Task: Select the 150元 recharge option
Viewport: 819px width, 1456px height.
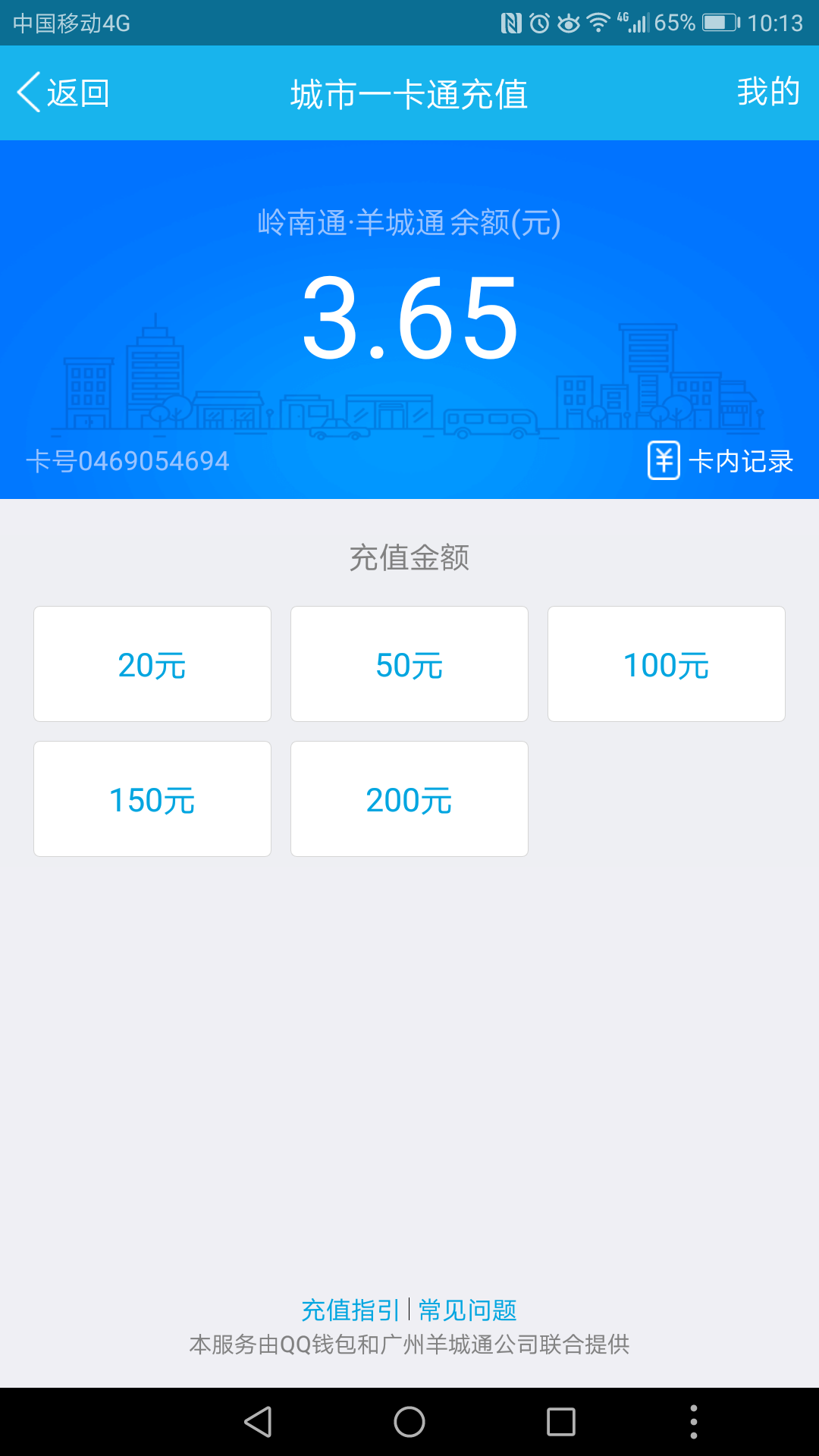Action: point(152,799)
